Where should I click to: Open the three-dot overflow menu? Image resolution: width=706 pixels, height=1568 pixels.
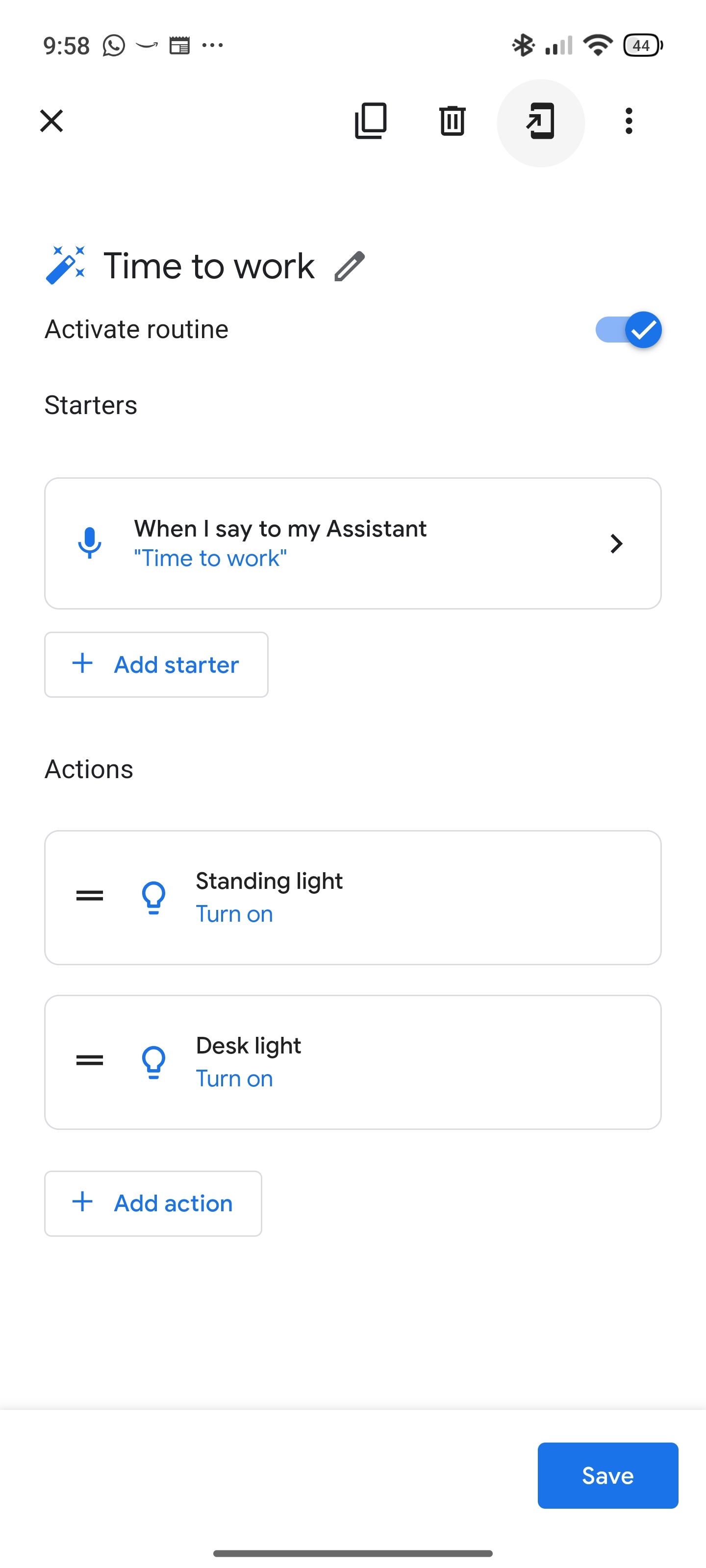629,121
